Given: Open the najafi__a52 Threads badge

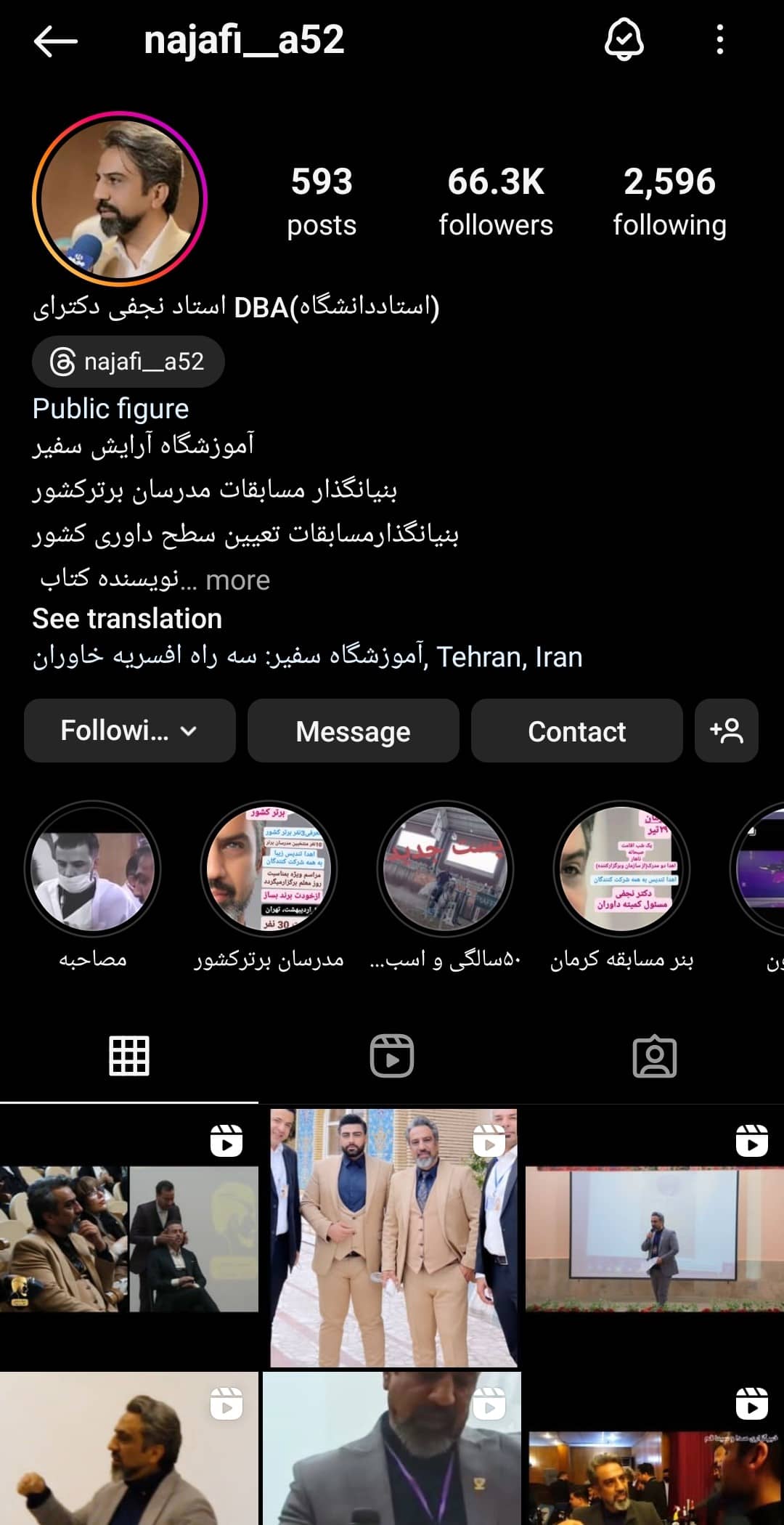Looking at the screenshot, I should pyautogui.click(x=128, y=361).
